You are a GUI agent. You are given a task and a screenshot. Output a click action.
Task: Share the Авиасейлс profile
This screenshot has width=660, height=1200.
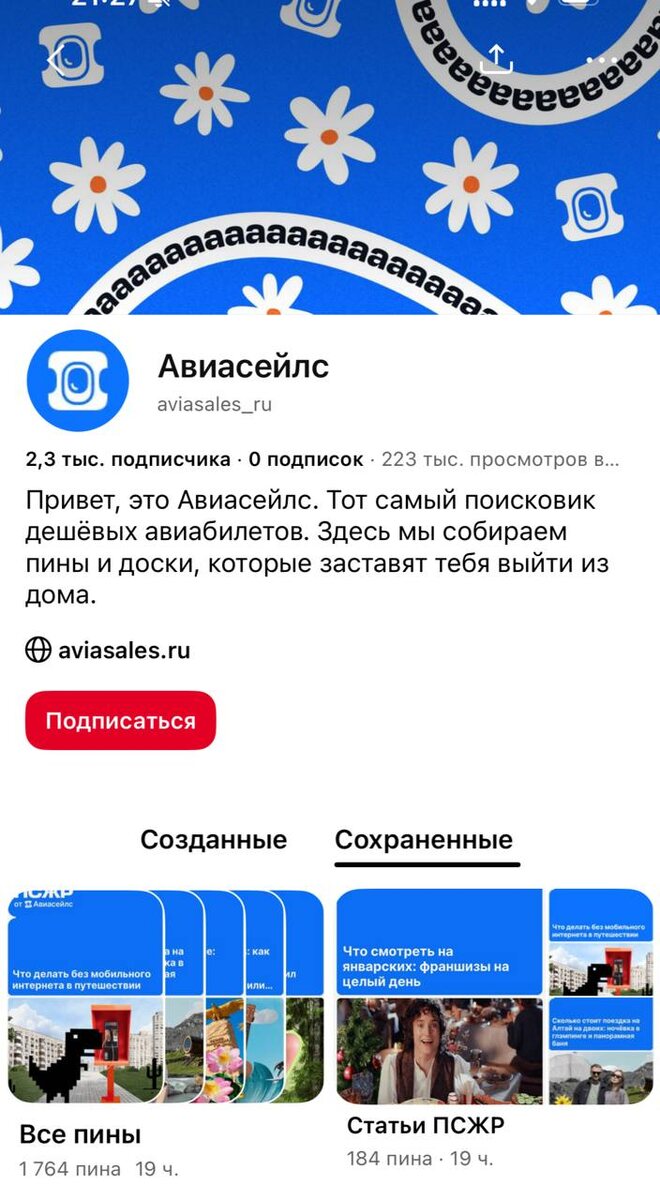click(496, 58)
